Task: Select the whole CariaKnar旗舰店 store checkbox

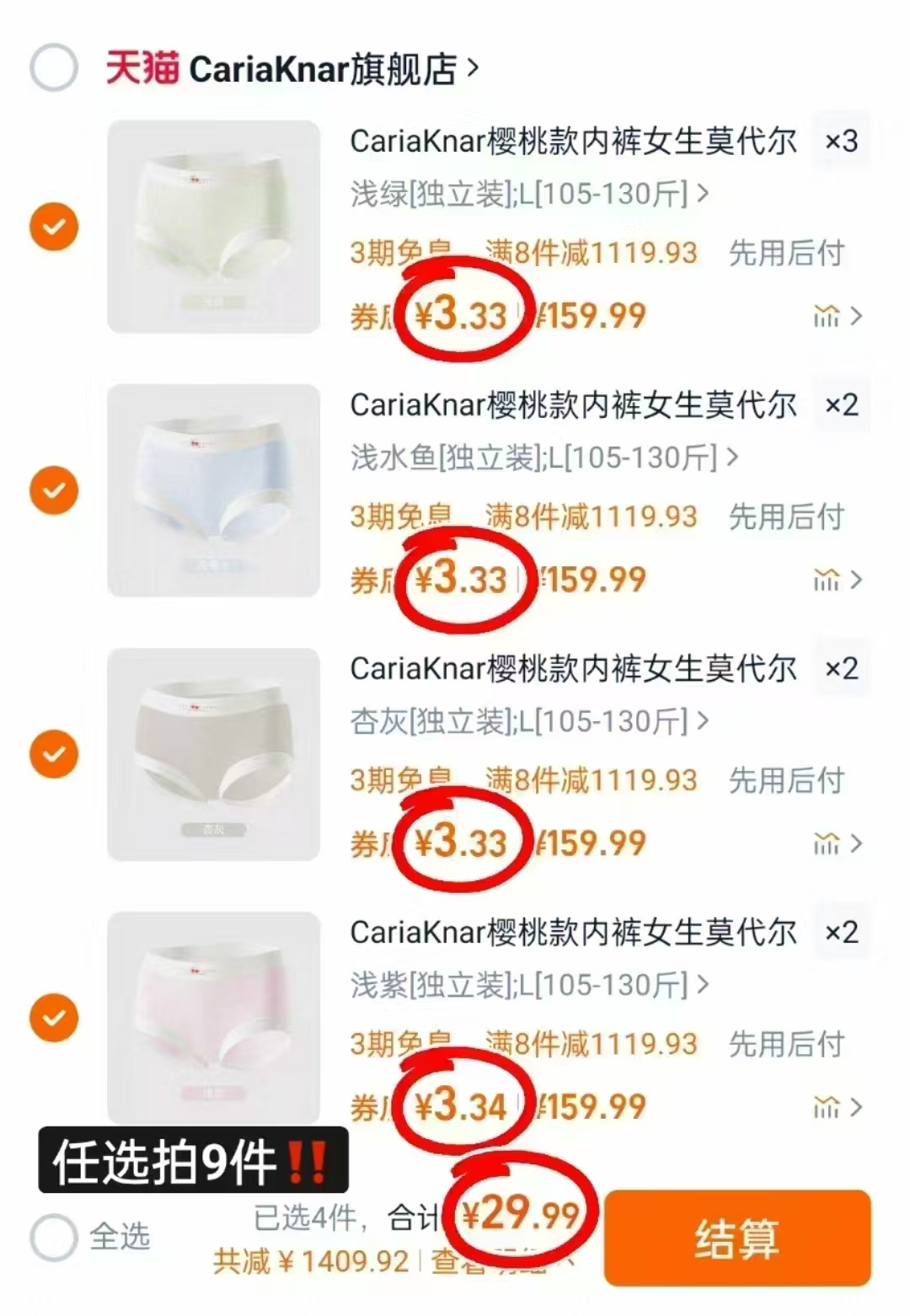Action: coord(54,67)
